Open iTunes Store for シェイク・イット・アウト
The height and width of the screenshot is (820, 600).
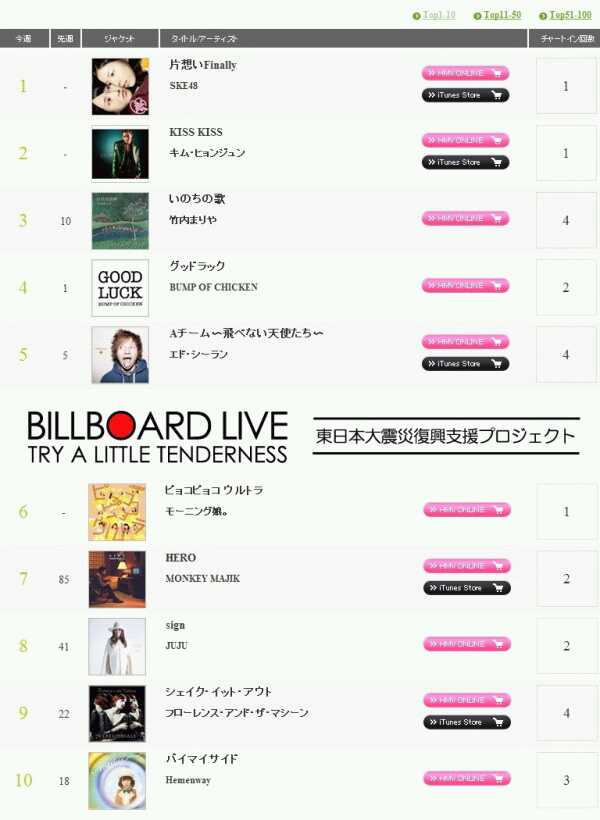(x=466, y=722)
